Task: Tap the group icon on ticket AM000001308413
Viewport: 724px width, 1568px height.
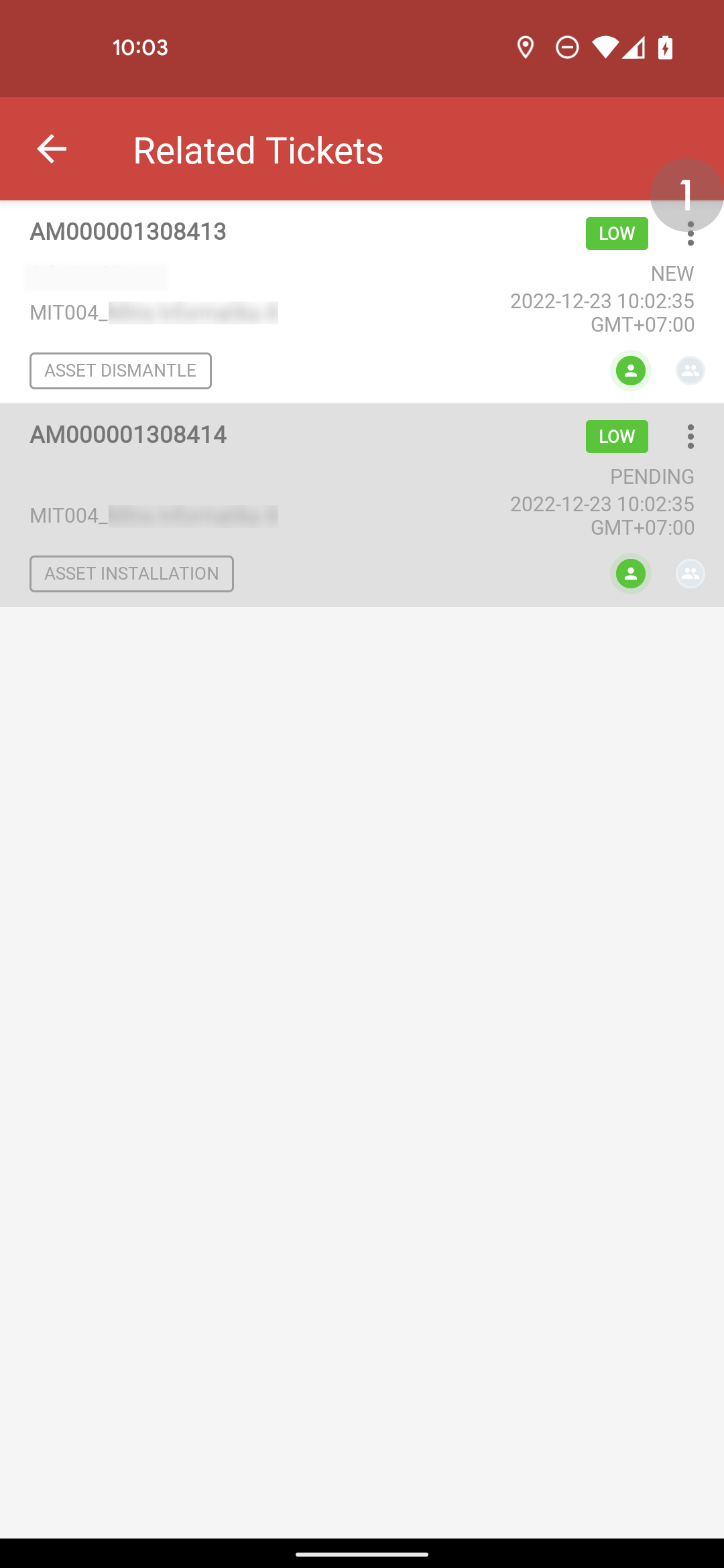Action: coord(690,371)
